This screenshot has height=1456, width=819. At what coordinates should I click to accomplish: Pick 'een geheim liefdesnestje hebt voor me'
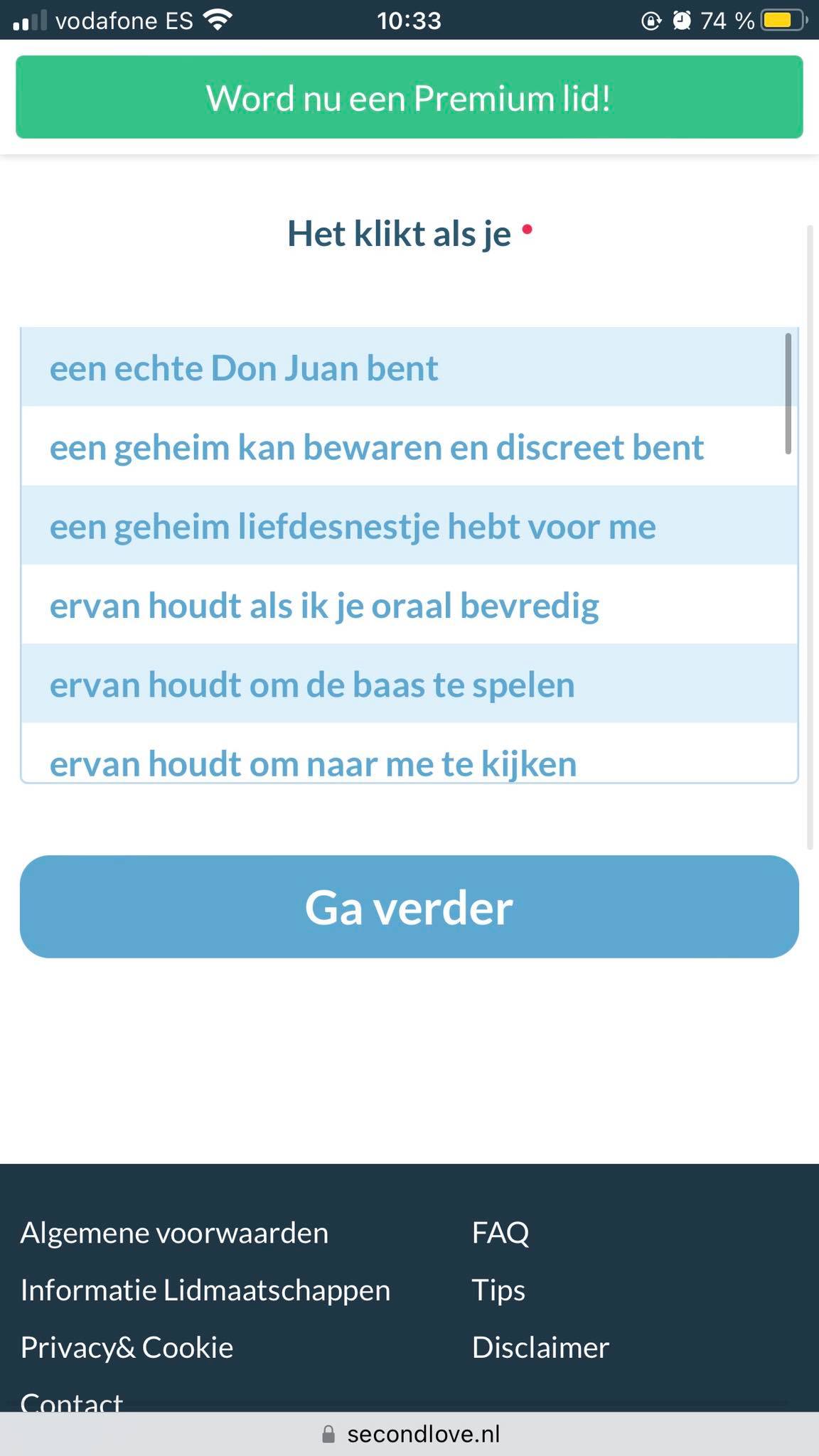tap(409, 526)
